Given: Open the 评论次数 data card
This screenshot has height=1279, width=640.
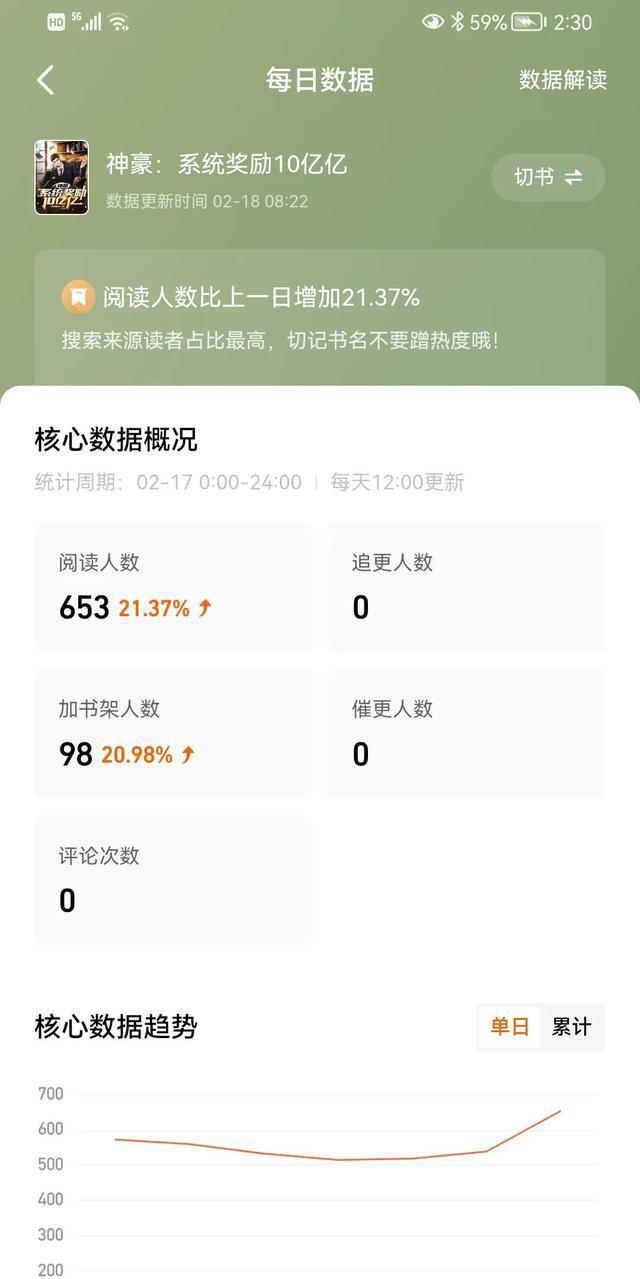Looking at the screenshot, I should (x=173, y=880).
